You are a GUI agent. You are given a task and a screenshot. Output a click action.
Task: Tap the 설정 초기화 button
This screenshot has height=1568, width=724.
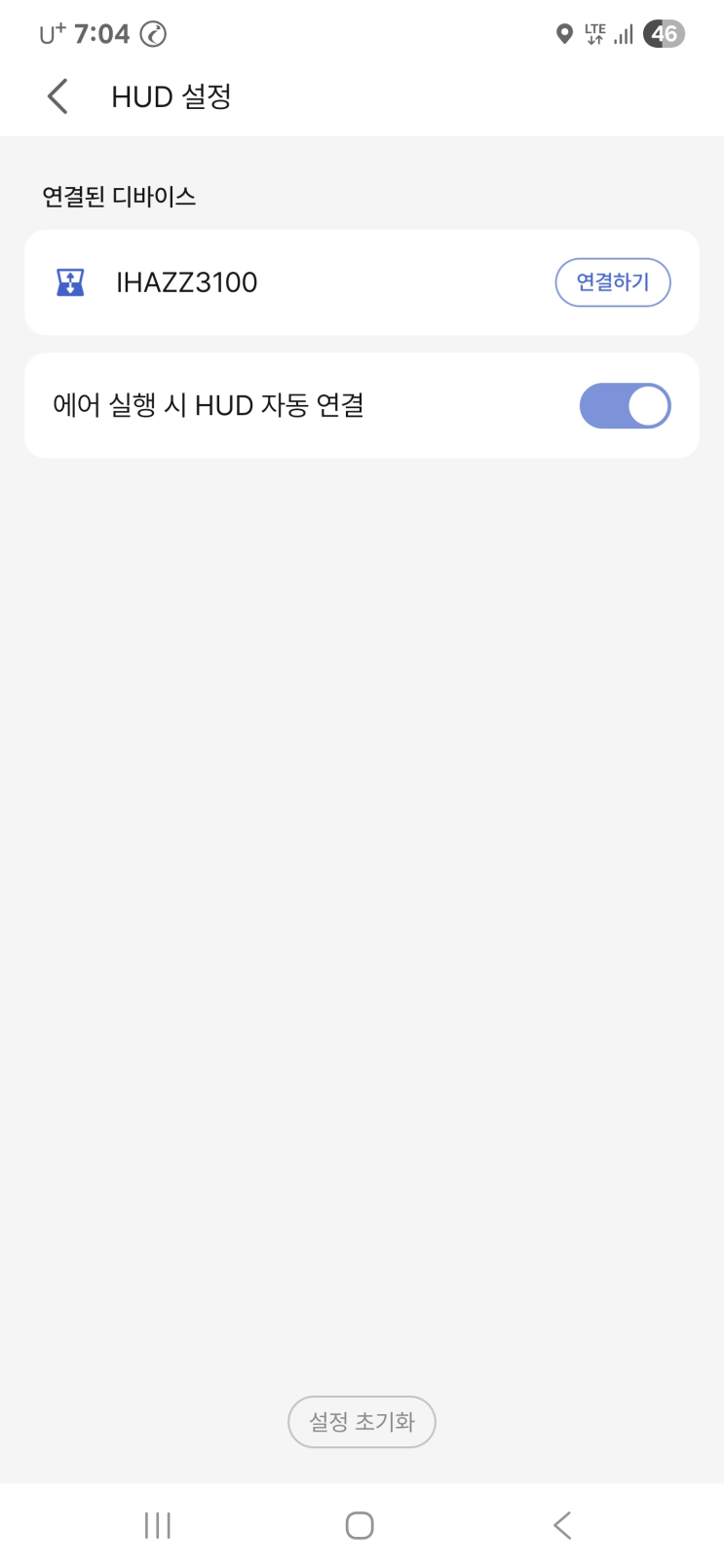[x=362, y=1422]
